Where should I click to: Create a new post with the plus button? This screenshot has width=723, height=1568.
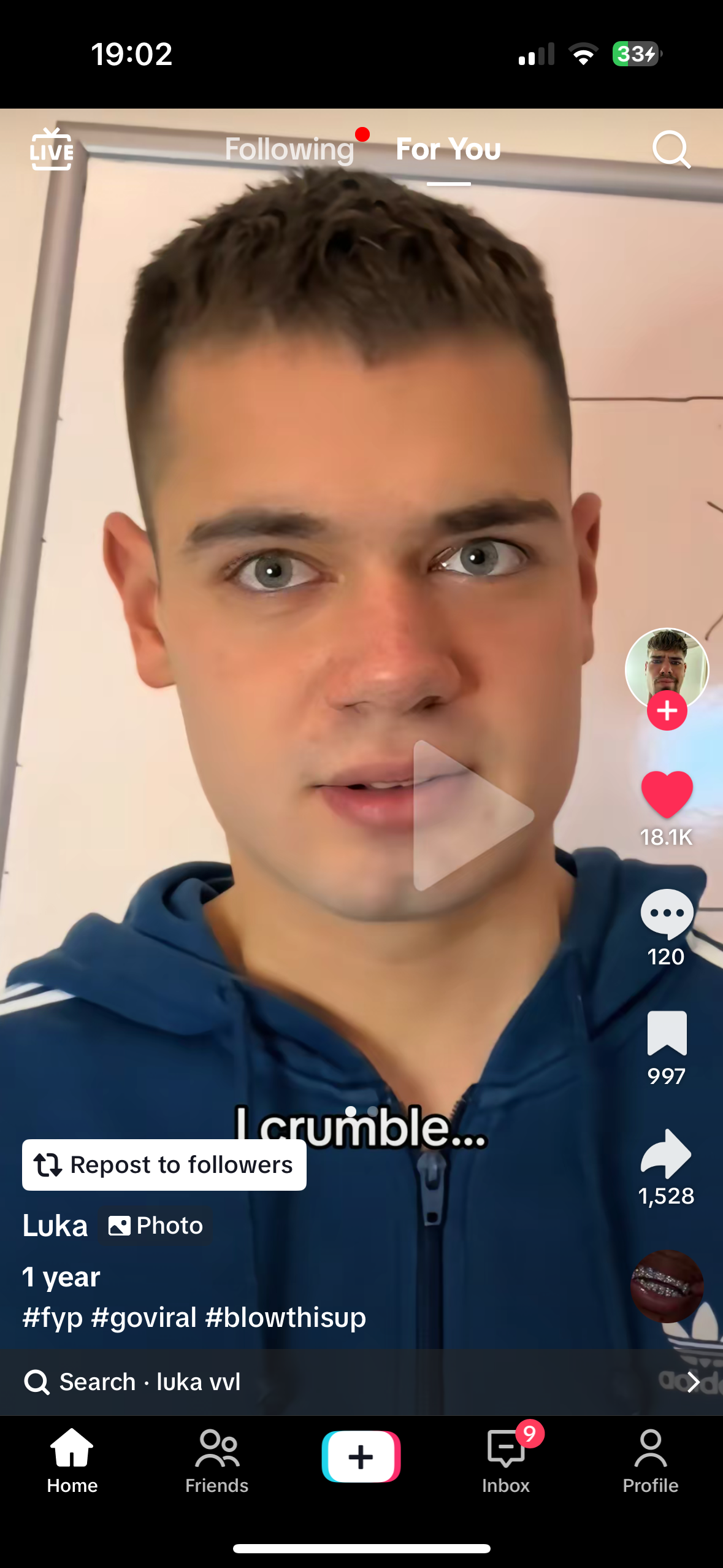click(361, 1456)
